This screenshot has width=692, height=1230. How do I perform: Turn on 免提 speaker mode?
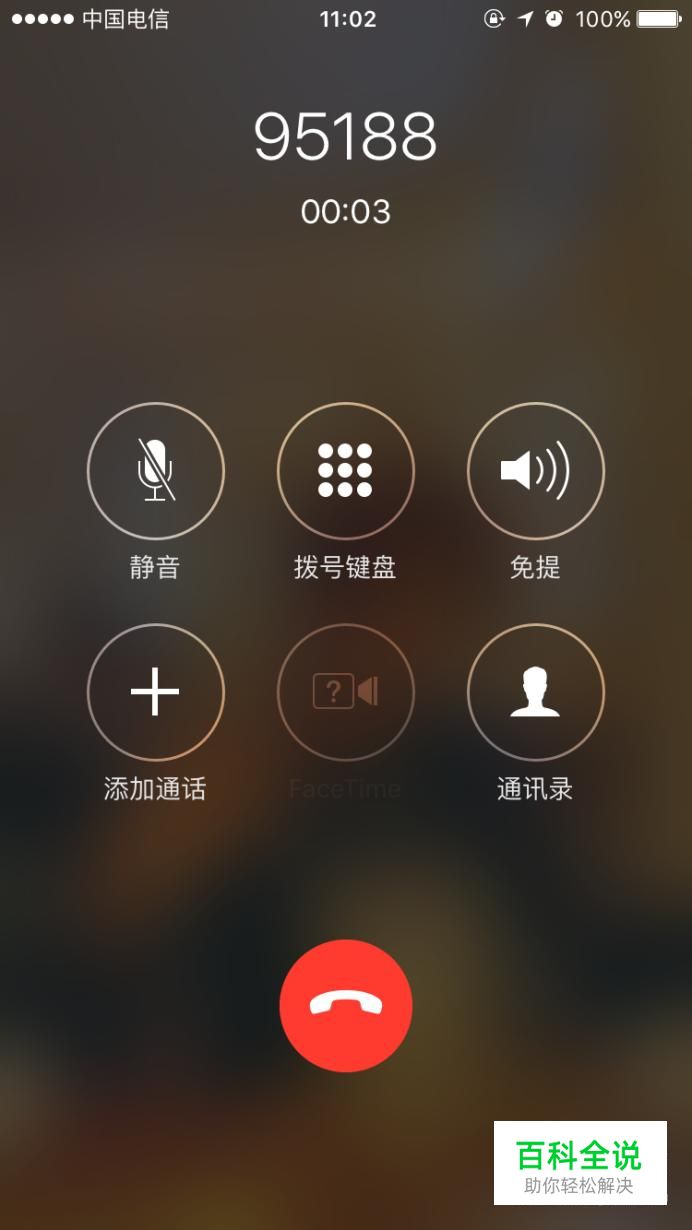[x=535, y=471]
